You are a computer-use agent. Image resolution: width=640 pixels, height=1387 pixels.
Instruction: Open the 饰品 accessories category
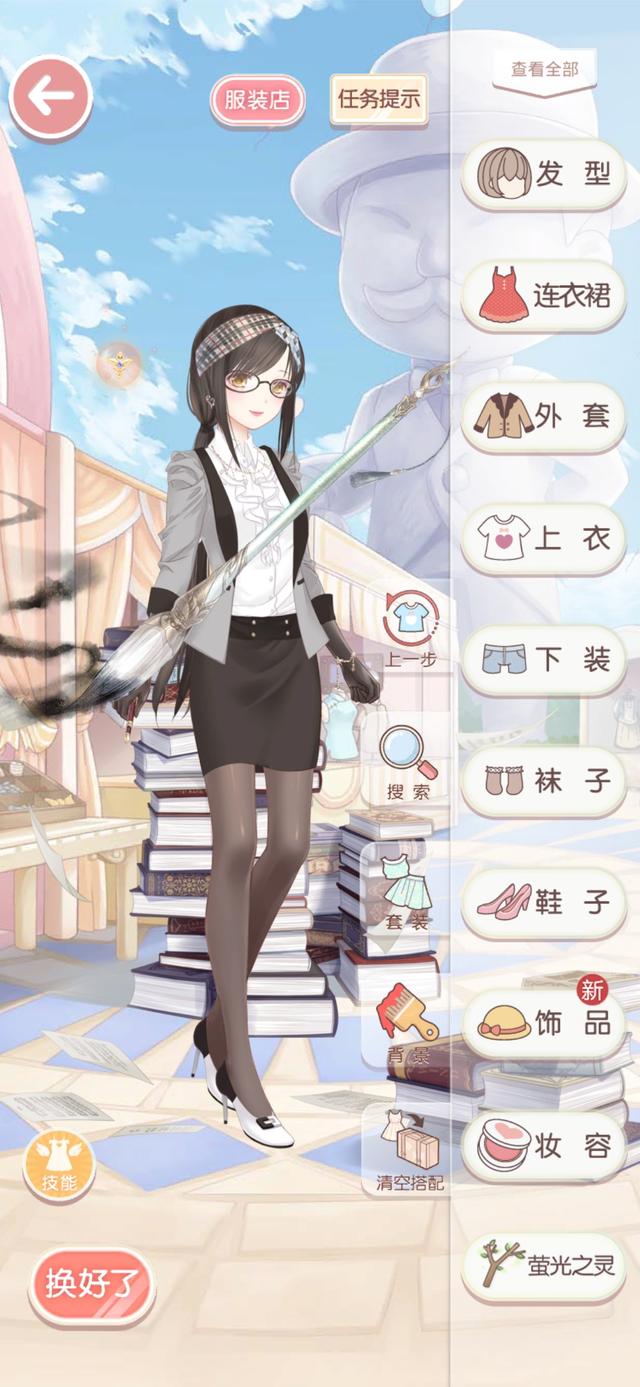click(x=543, y=1024)
